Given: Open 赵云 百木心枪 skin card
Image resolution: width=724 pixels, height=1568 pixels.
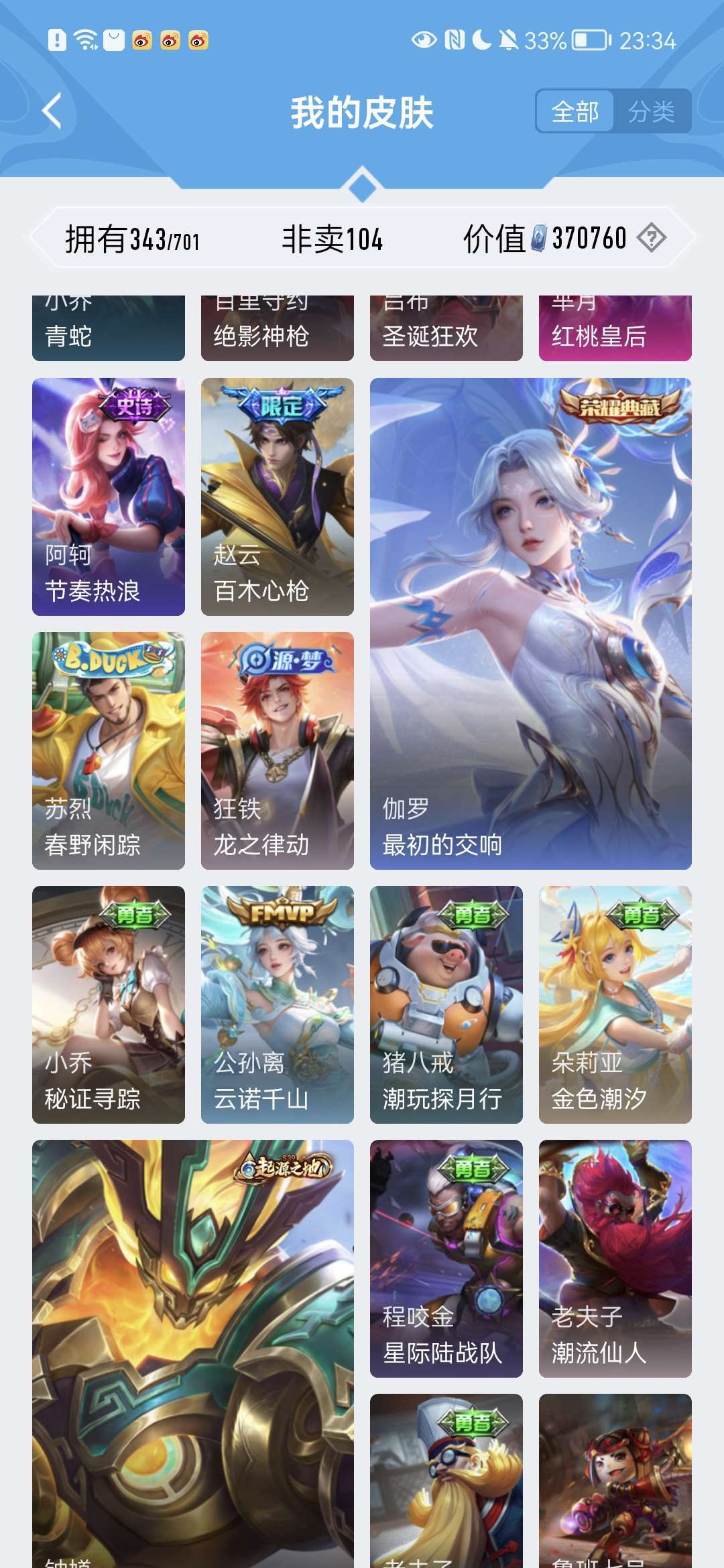Looking at the screenshot, I should click(278, 497).
